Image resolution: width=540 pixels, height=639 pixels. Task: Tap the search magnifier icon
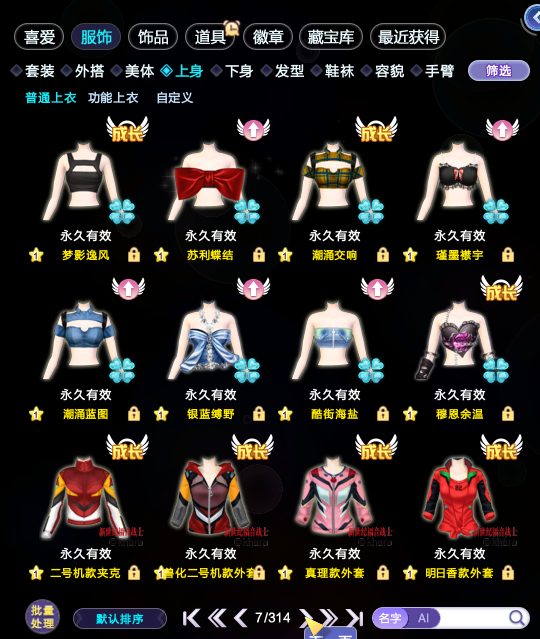[x=516, y=618]
